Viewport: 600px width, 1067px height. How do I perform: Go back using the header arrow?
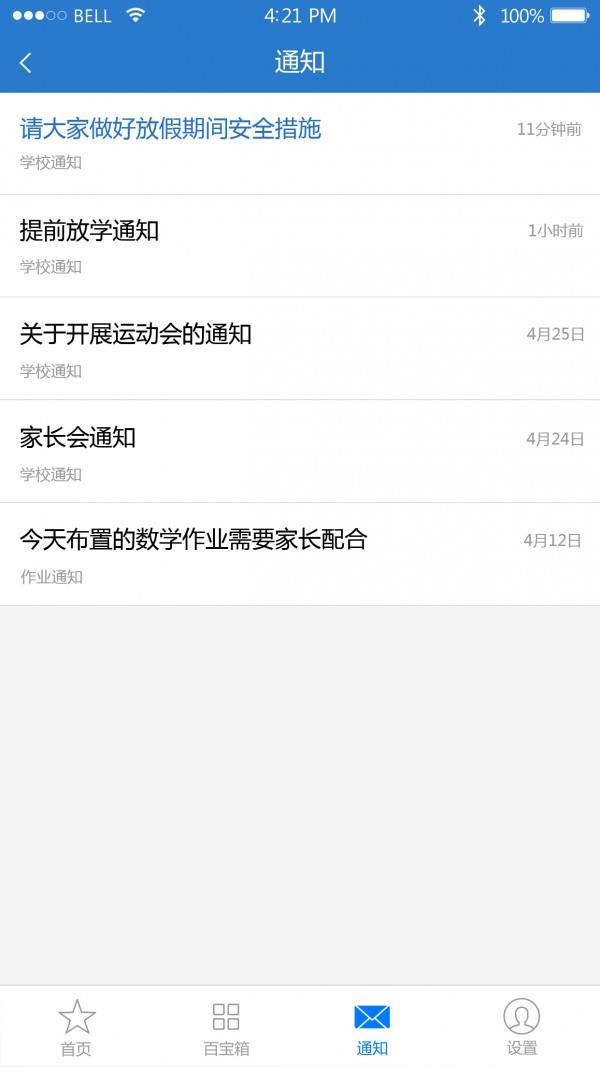(x=26, y=63)
